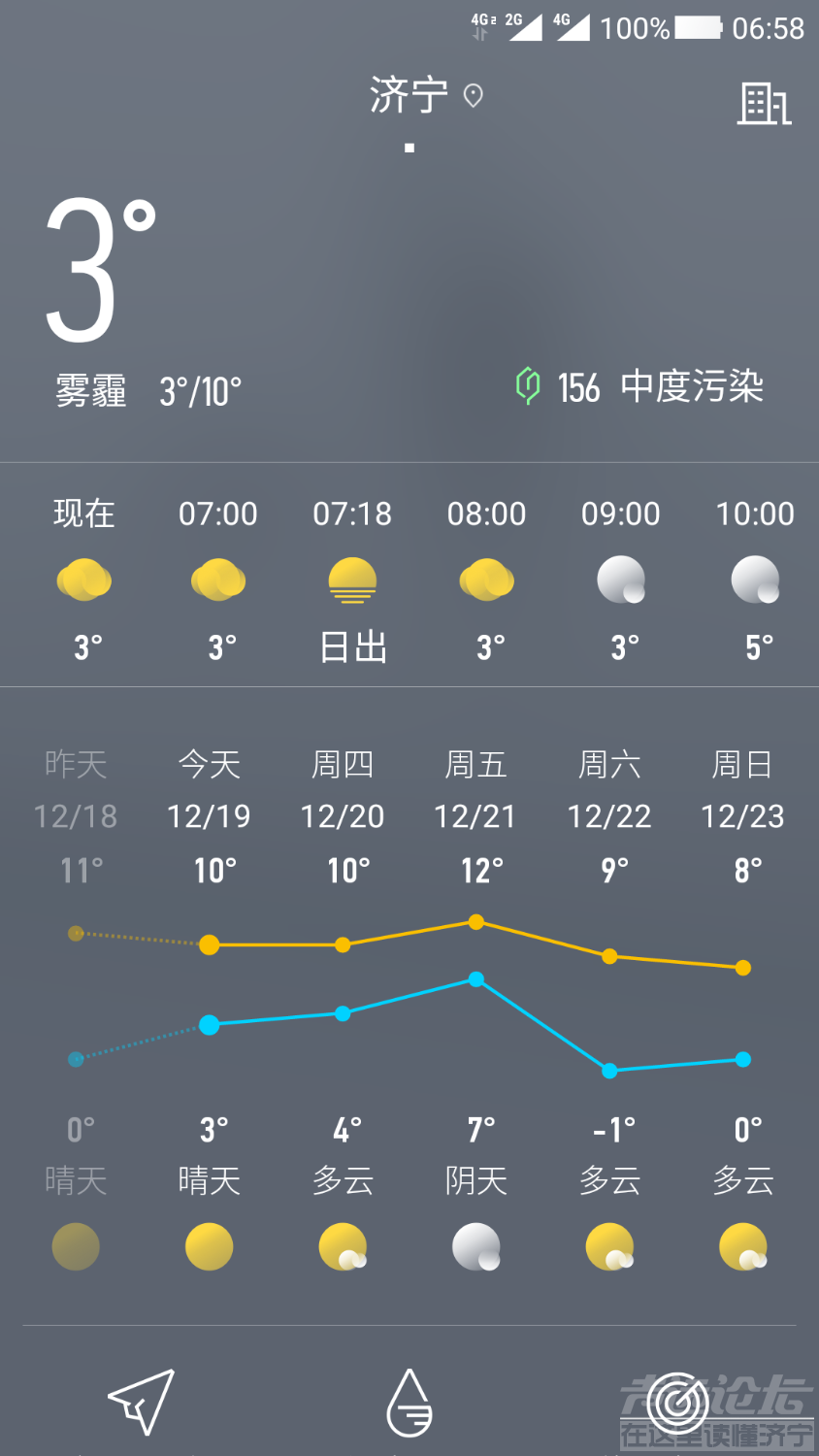Tap the yellow high-temperature curve point for 周五

coord(475,922)
